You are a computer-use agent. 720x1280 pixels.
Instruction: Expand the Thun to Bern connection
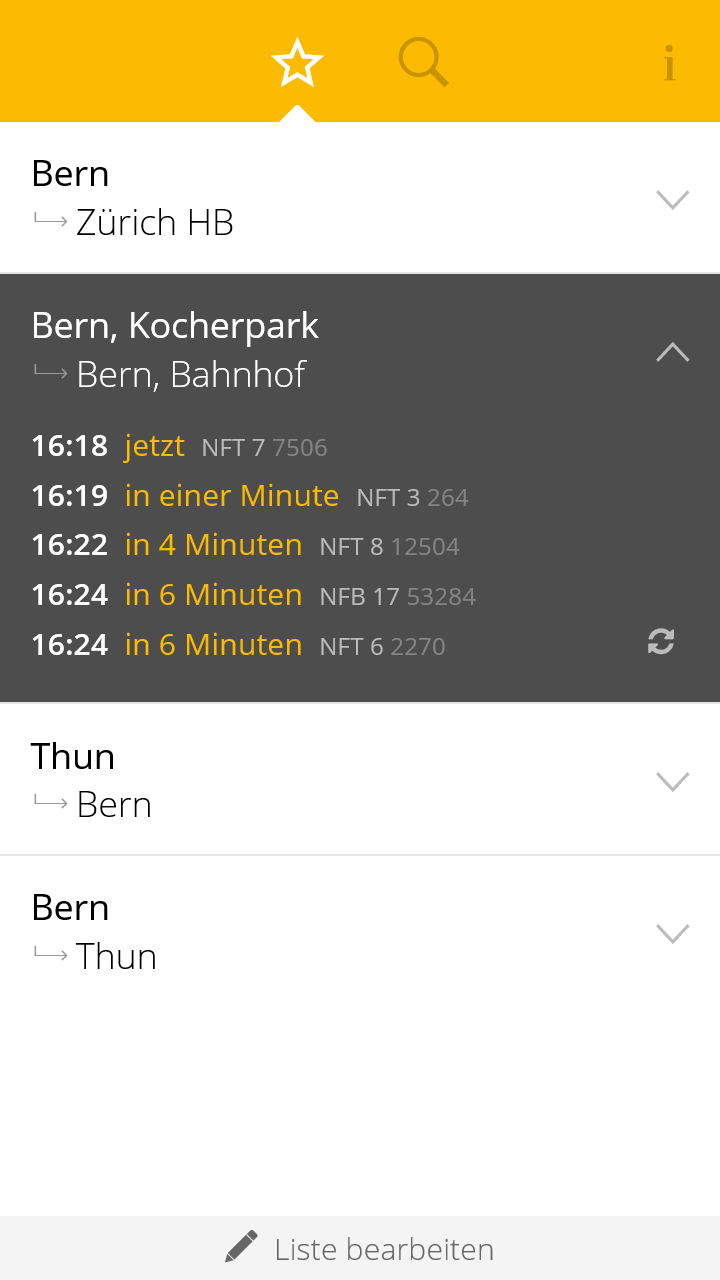(x=360, y=780)
